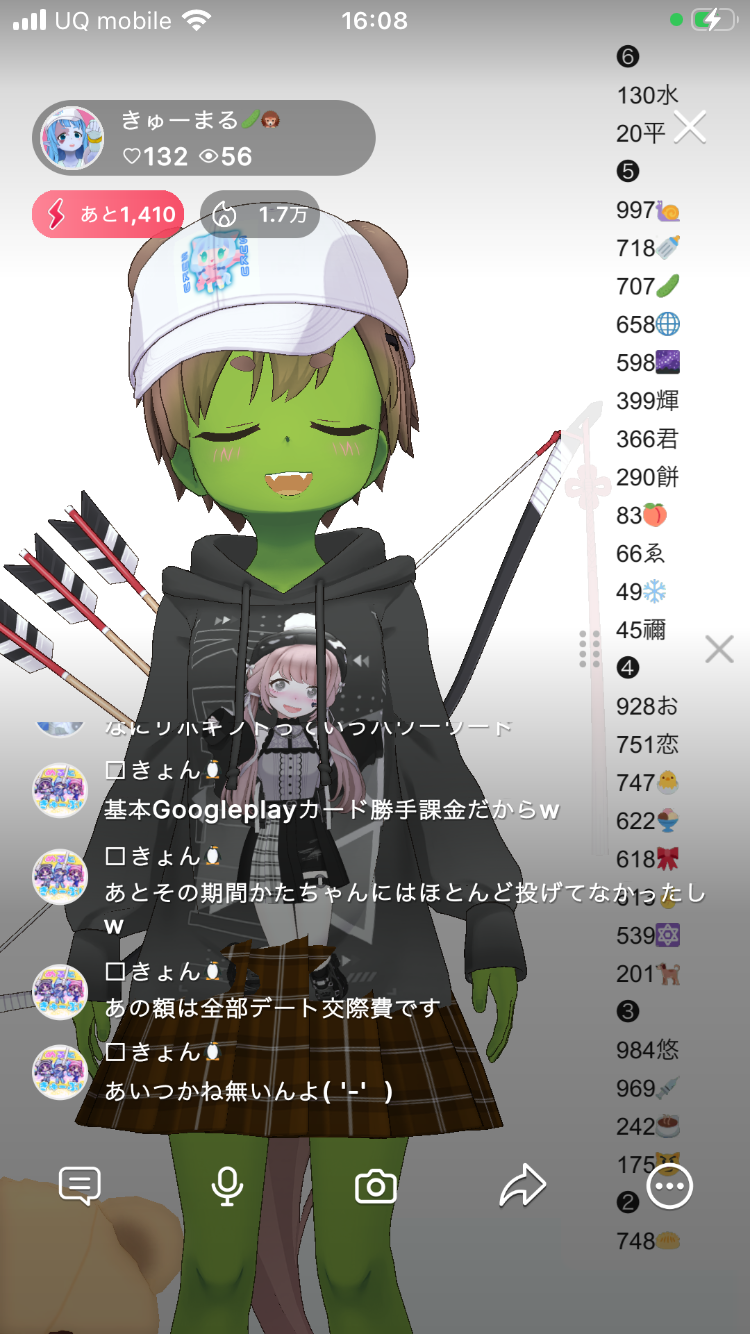
Task: Toggle the microphone
Action: (x=227, y=1186)
